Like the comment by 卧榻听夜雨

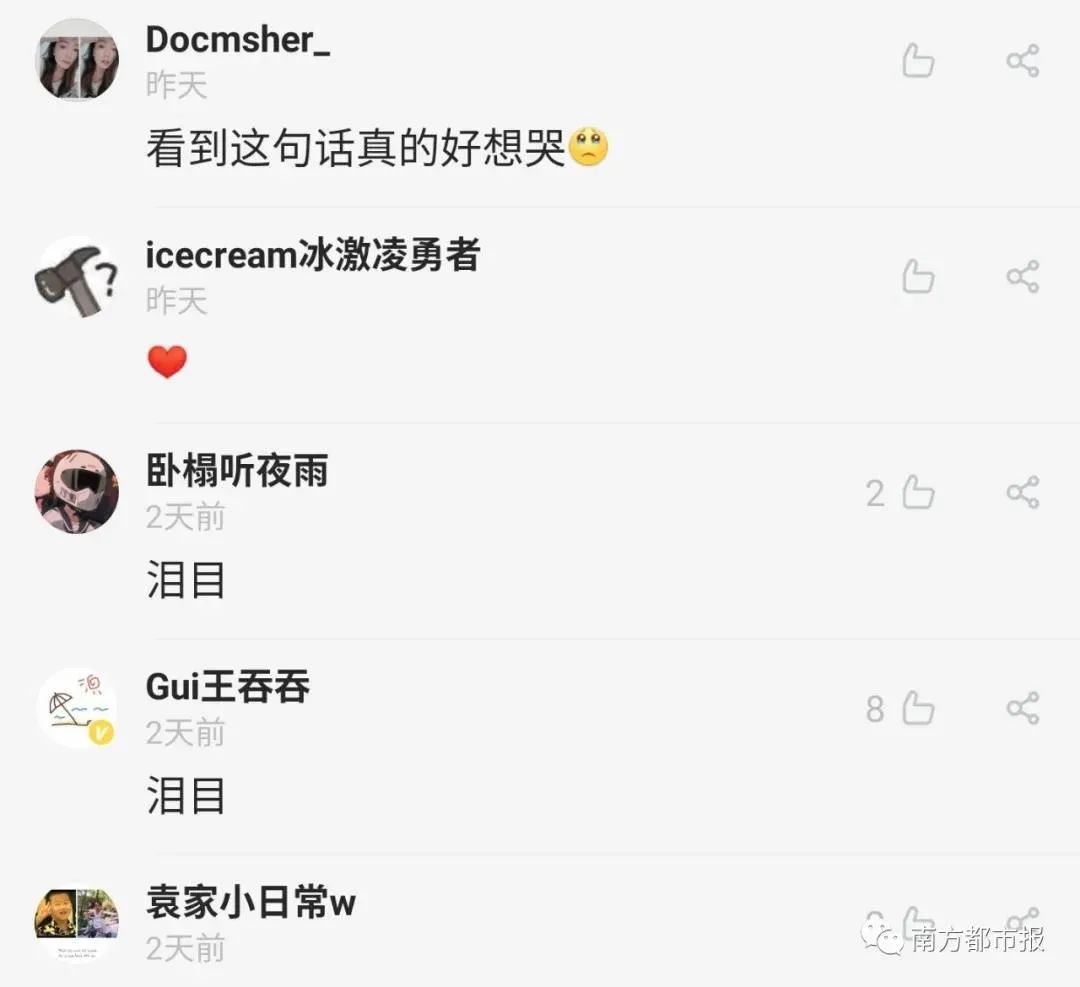(918, 493)
